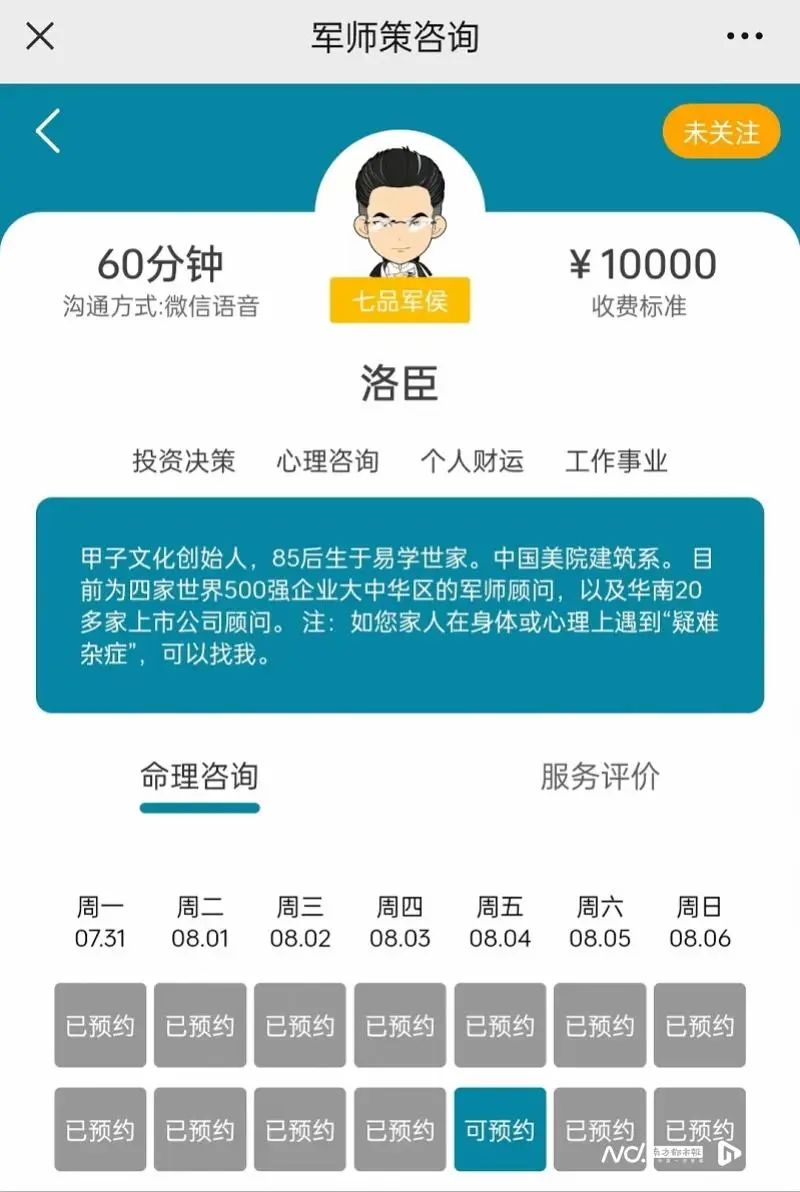Switch to the 服务评价 tab
800x1192 pixels.
click(x=600, y=776)
